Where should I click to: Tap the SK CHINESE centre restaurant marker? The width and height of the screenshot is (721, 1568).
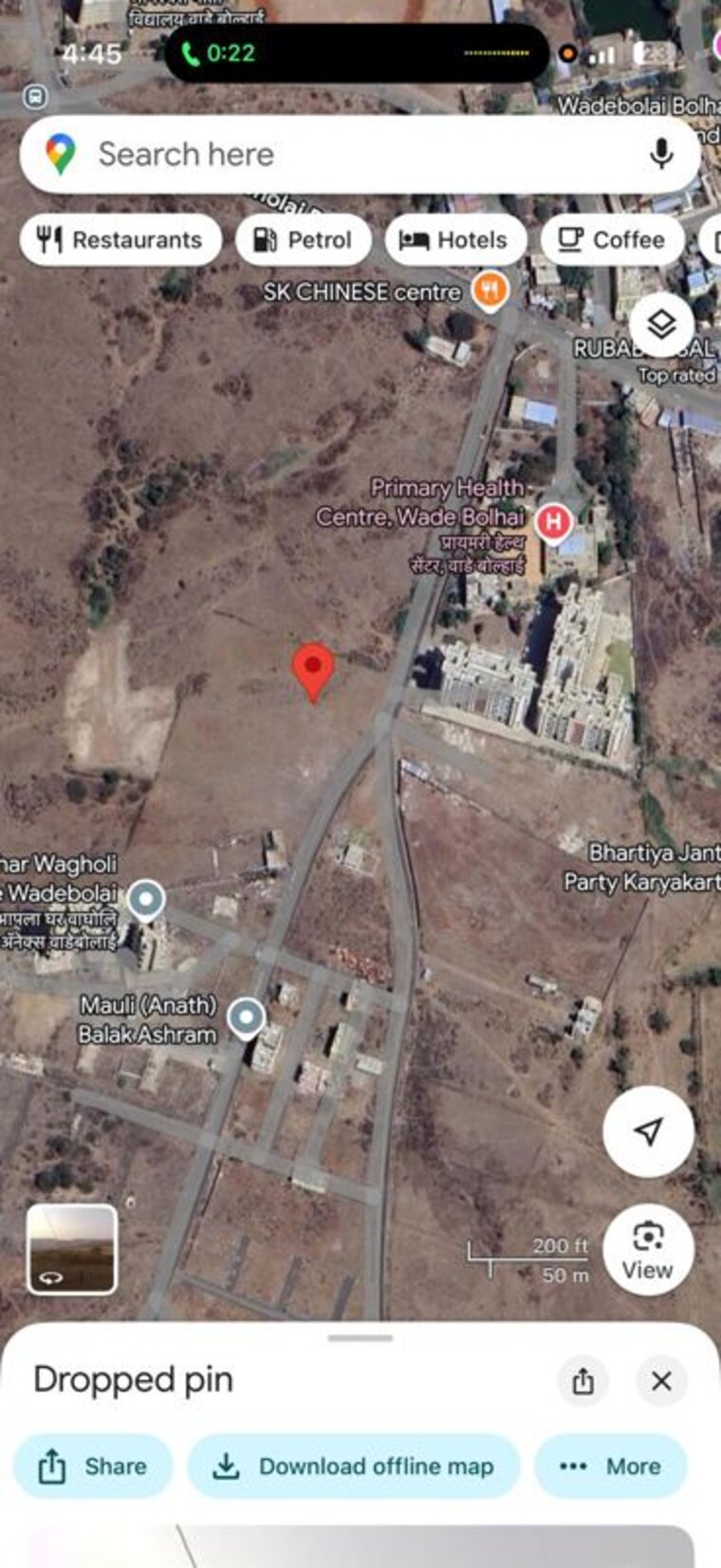(x=490, y=290)
